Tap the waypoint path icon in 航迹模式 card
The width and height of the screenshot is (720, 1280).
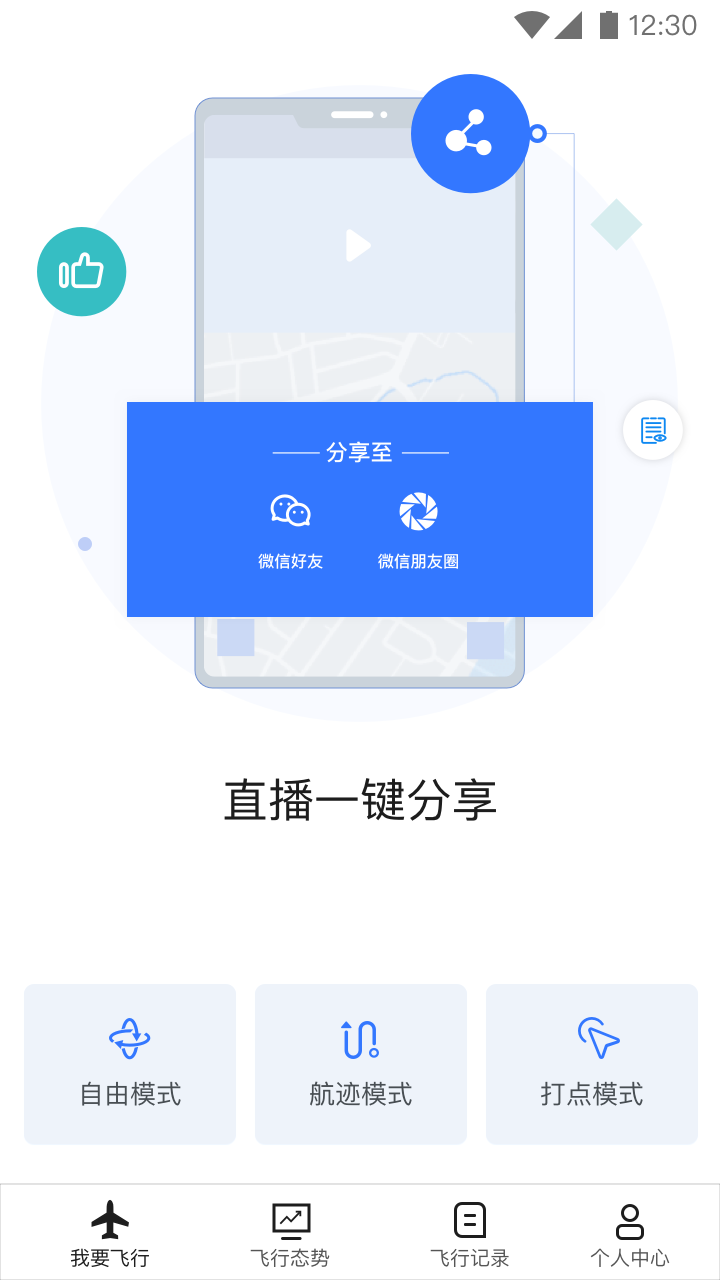(360, 1040)
